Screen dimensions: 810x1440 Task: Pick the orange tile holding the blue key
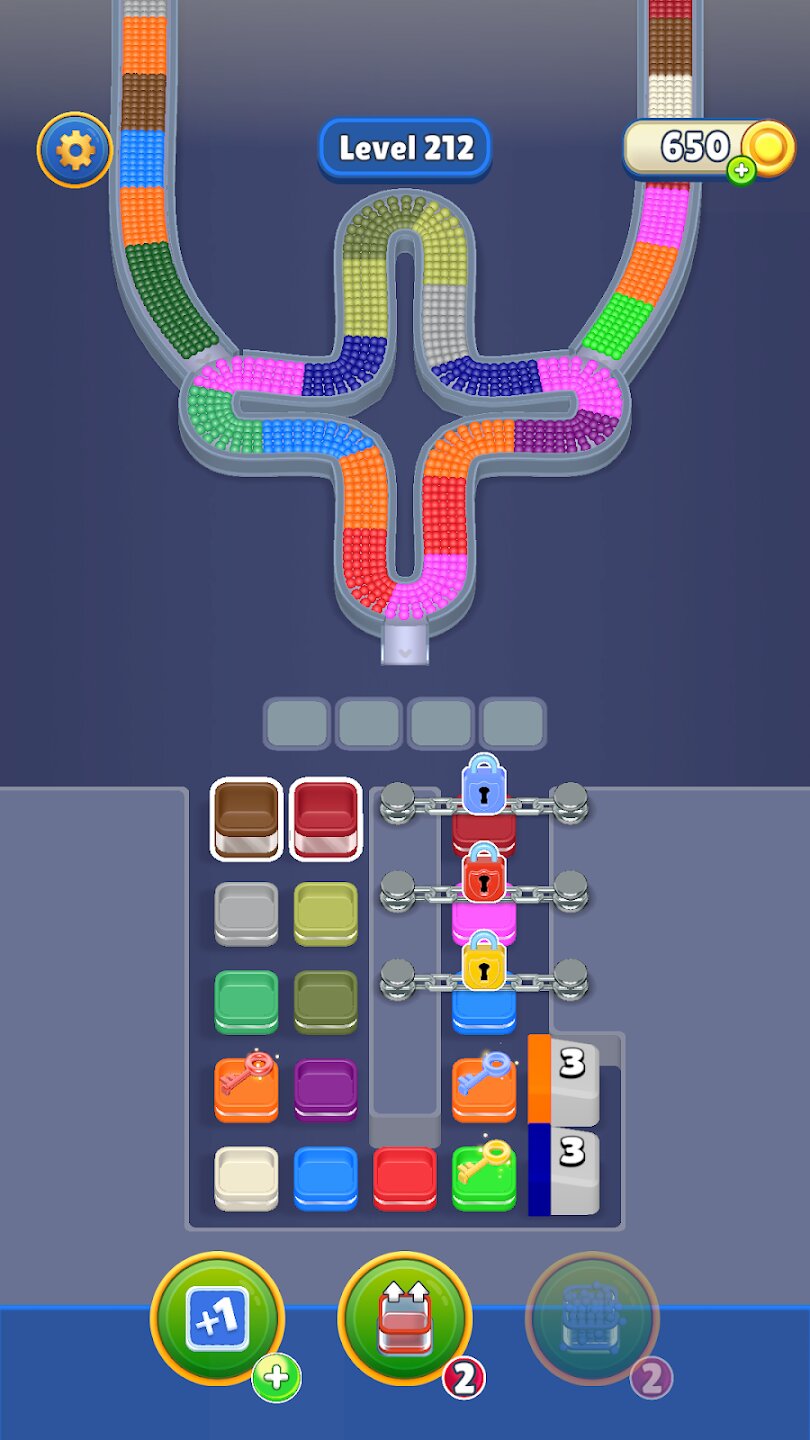[x=484, y=1089]
